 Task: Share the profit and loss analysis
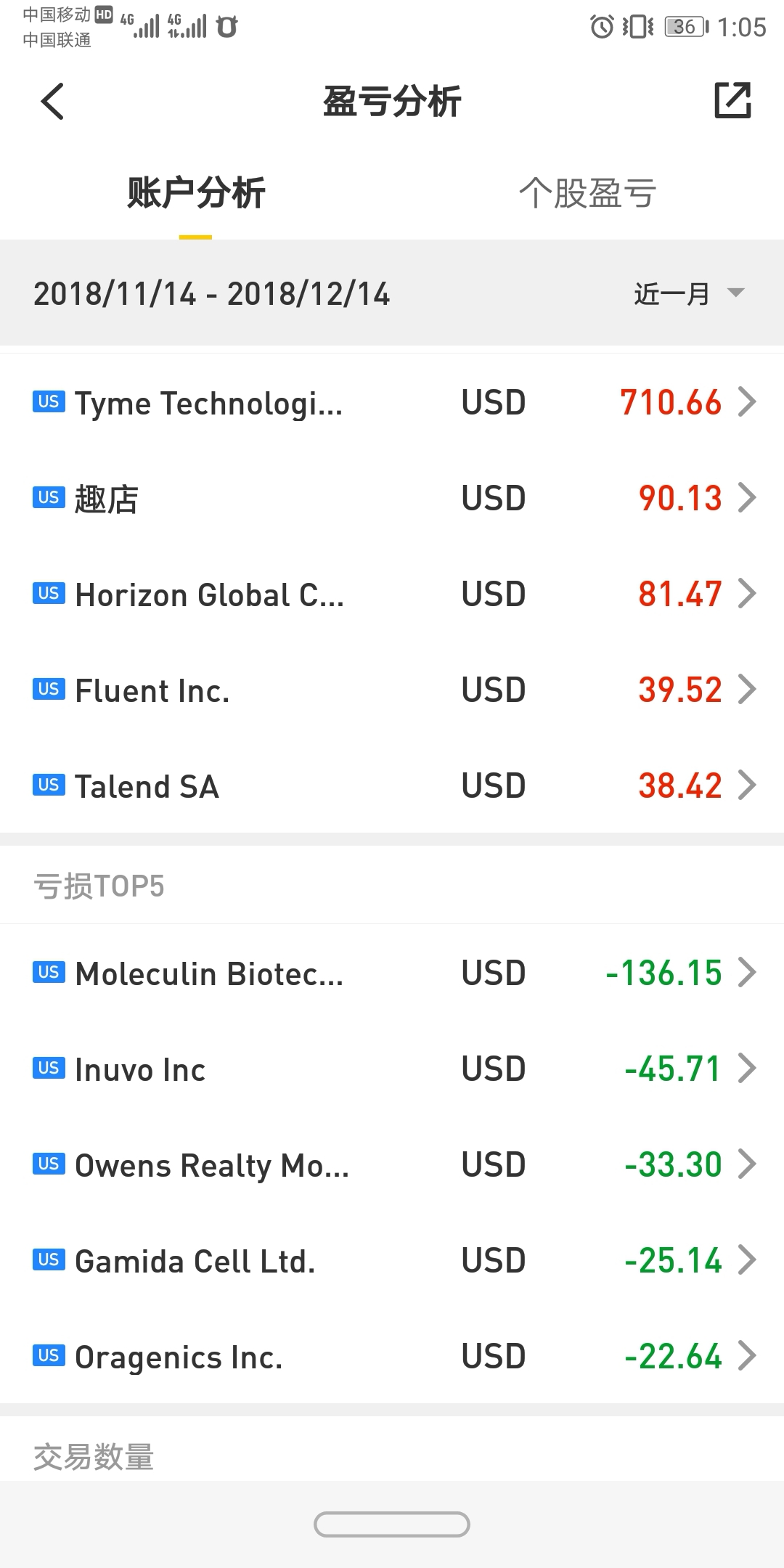(x=732, y=100)
